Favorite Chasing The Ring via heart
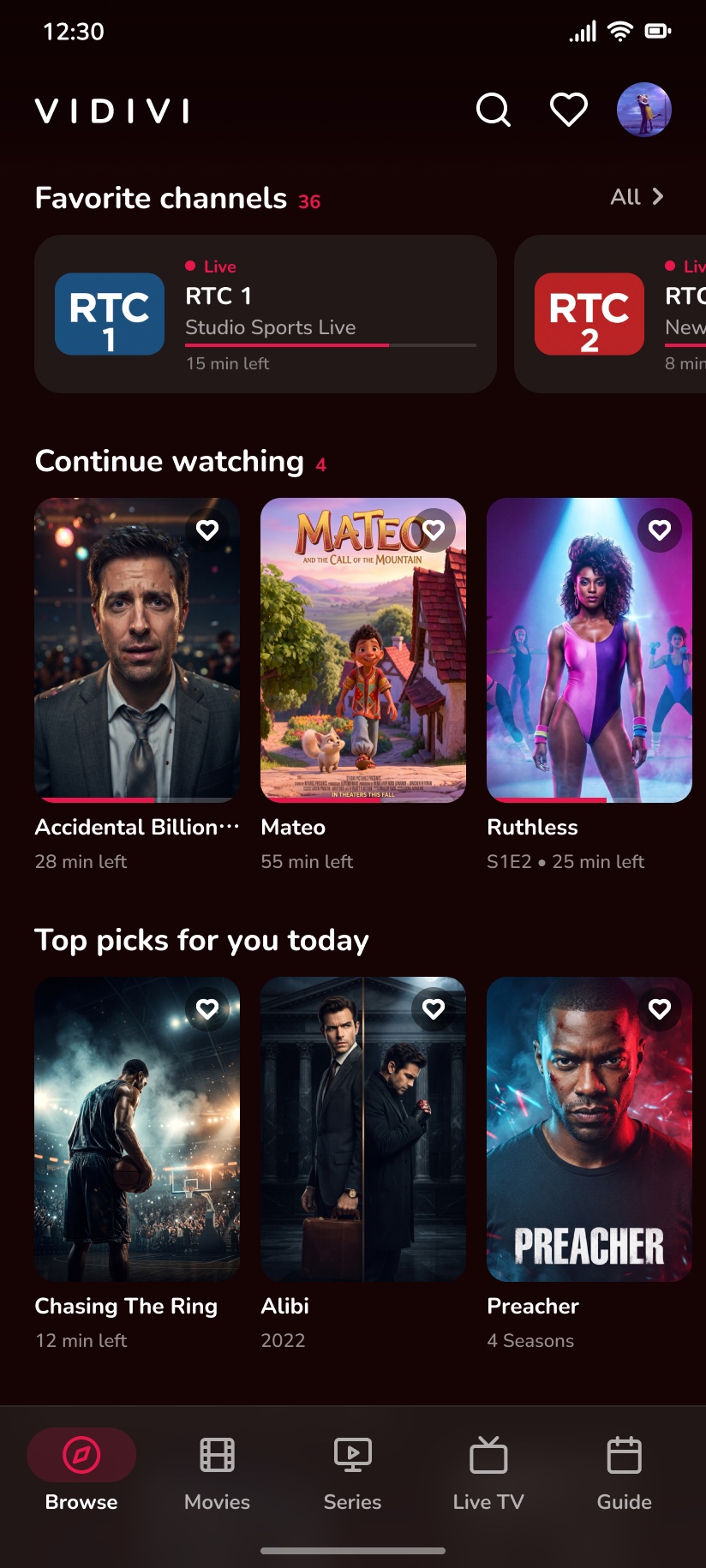Image resolution: width=706 pixels, height=1568 pixels. [x=207, y=1009]
